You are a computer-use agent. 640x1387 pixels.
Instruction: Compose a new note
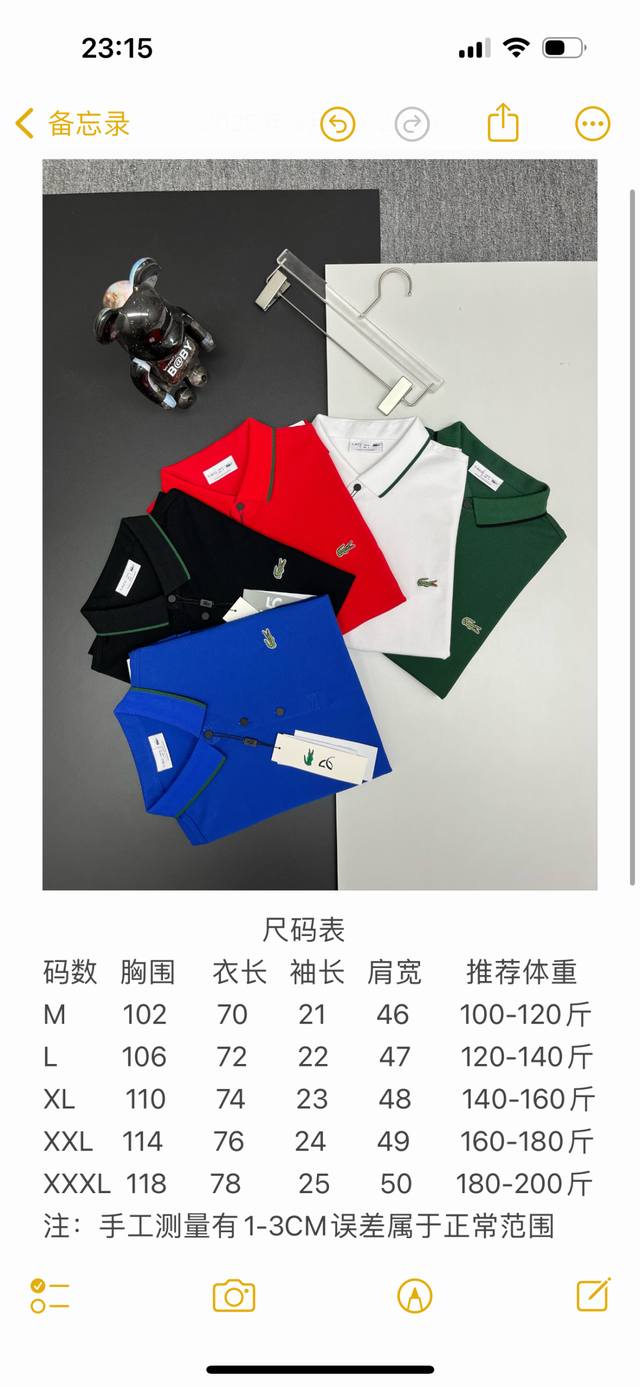coord(593,1295)
